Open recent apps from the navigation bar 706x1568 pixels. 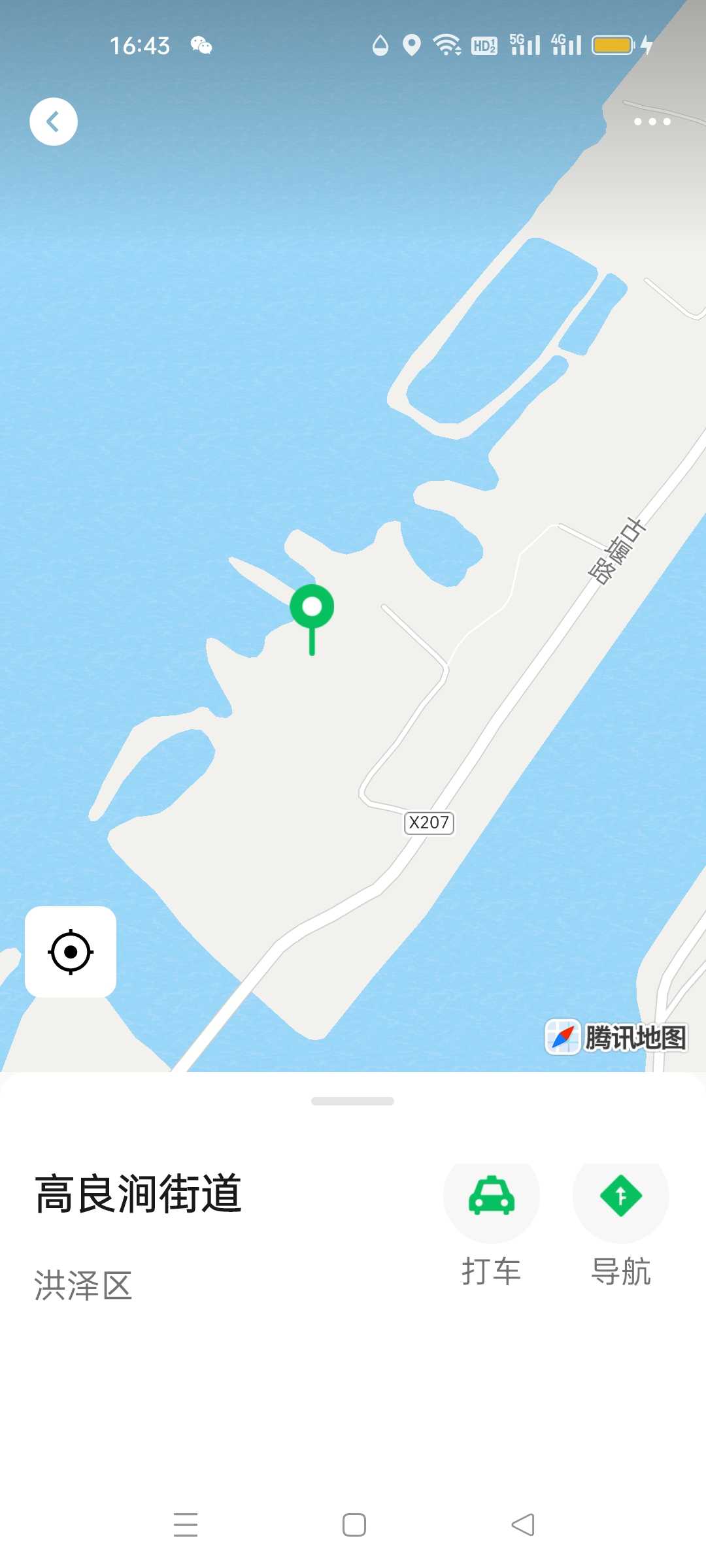click(186, 1525)
